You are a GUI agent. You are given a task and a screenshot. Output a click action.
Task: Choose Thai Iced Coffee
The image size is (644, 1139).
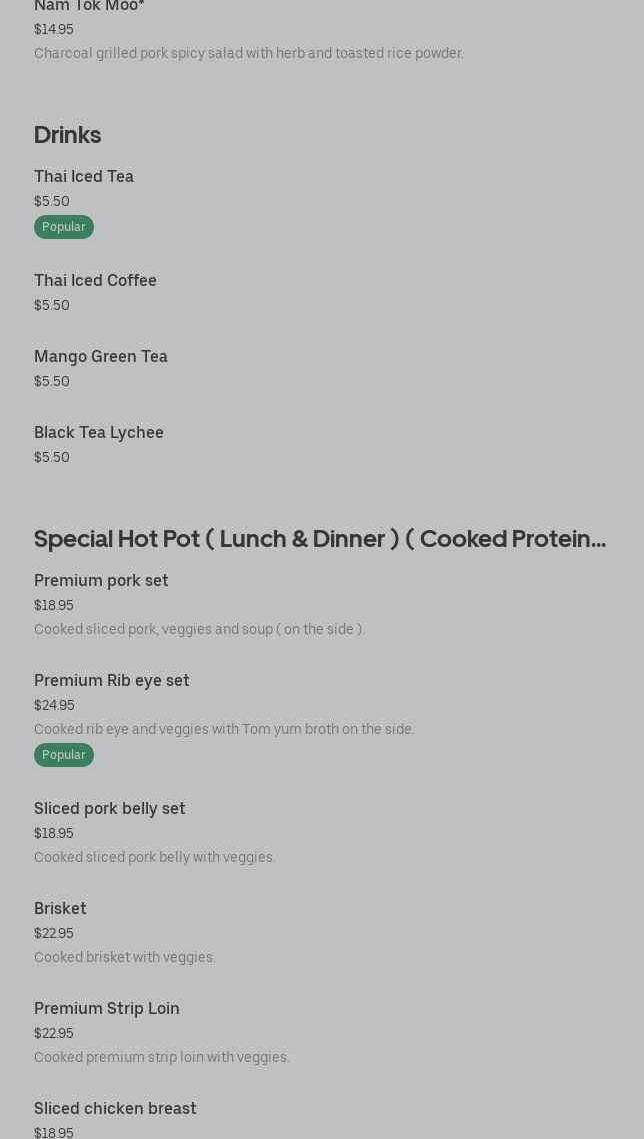(95, 281)
